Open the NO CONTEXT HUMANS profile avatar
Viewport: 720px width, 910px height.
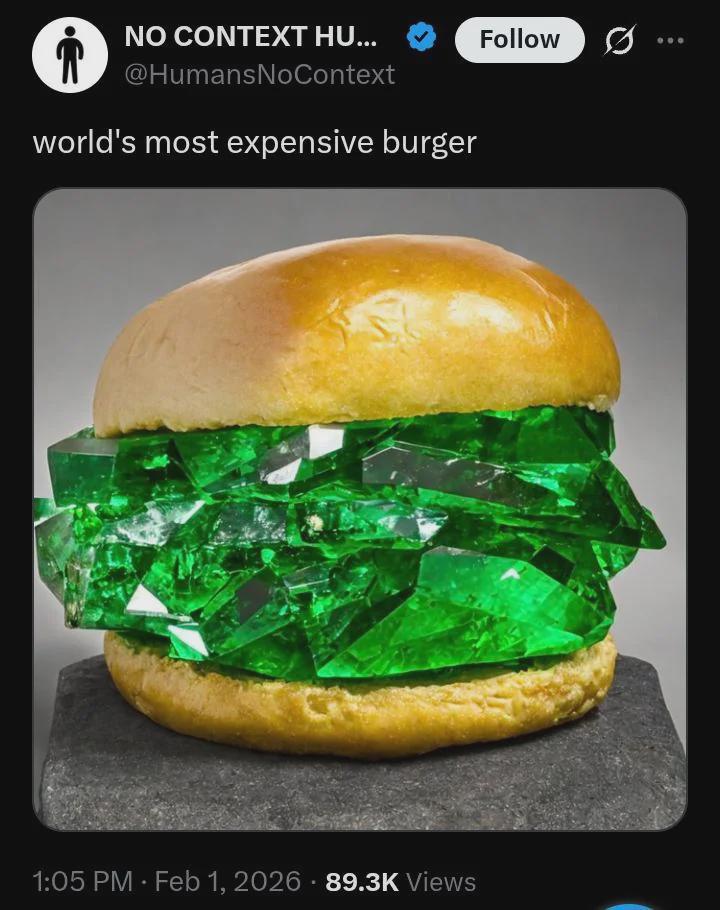69,55
